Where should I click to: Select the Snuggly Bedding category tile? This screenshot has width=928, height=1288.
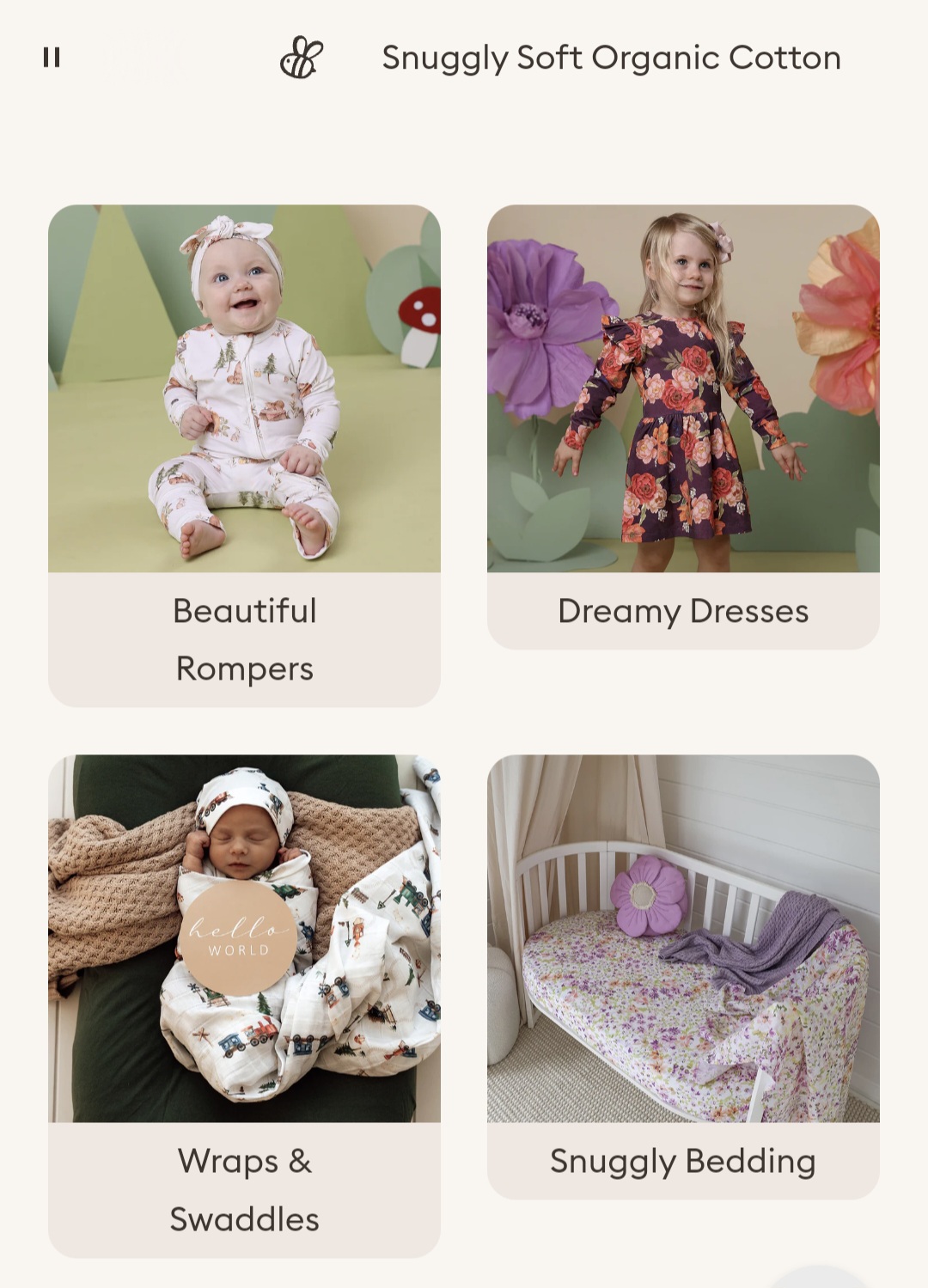point(683,976)
